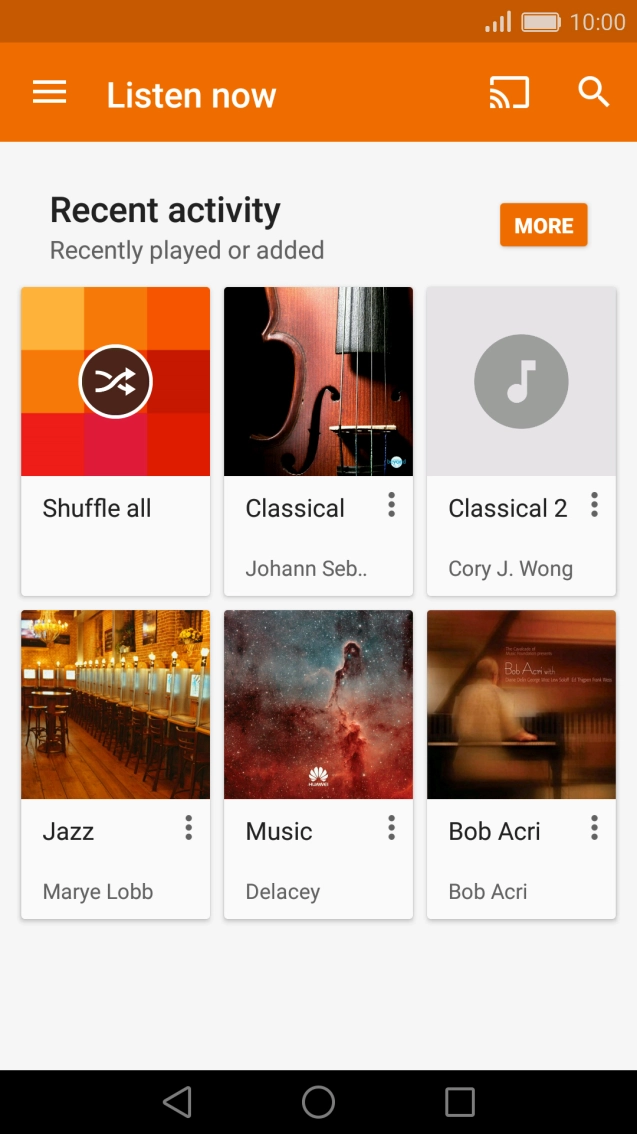The width and height of the screenshot is (637, 1134).
Task: Tap the cast to device icon
Action: tap(509, 93)
